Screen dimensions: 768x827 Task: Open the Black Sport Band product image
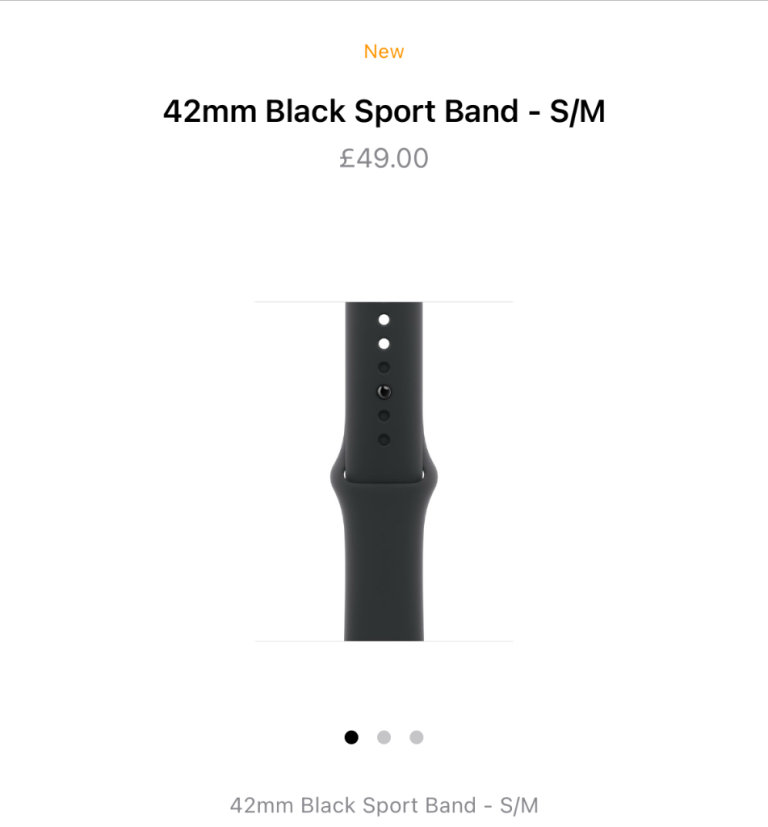coord(384,471)
